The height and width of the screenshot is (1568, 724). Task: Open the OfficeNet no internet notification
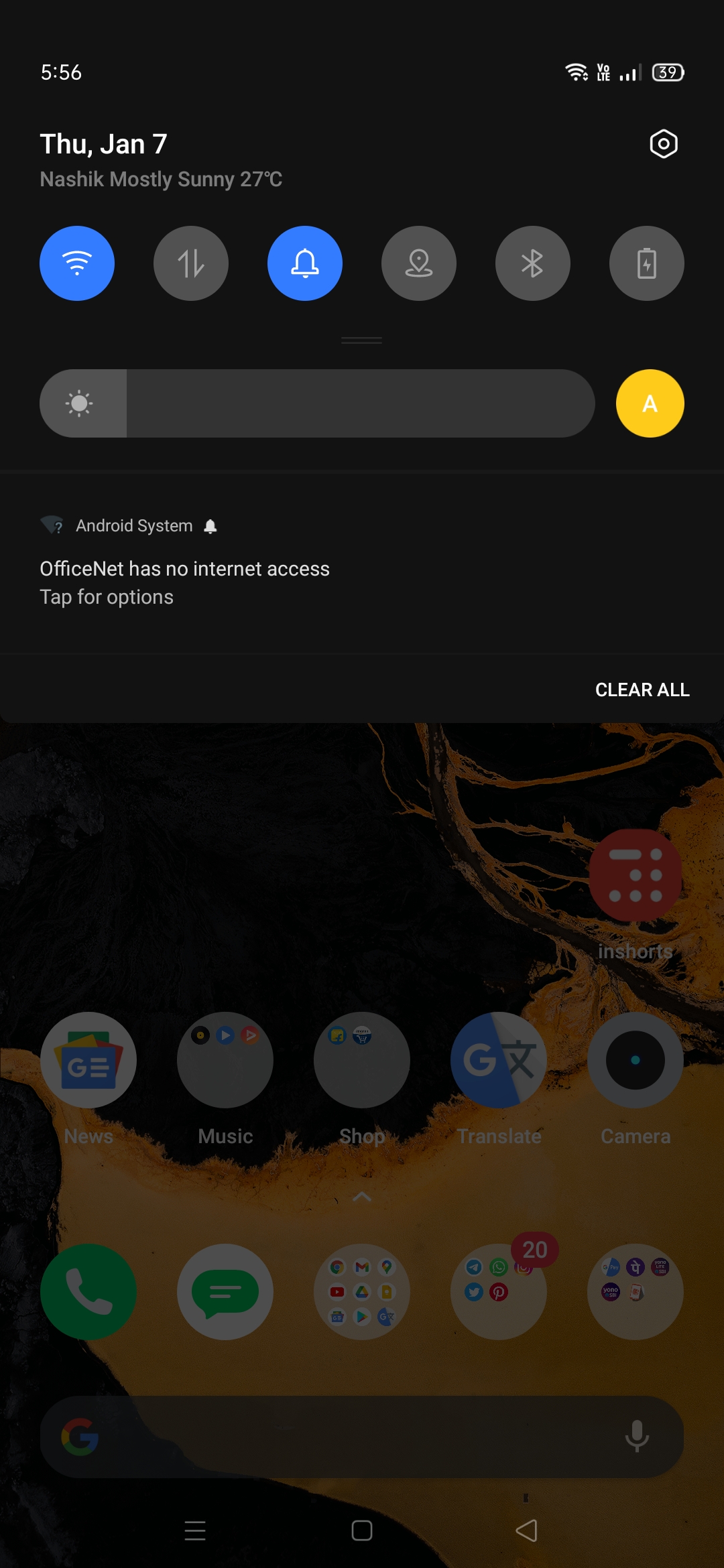pyautogui.click(x=362, y=563)
